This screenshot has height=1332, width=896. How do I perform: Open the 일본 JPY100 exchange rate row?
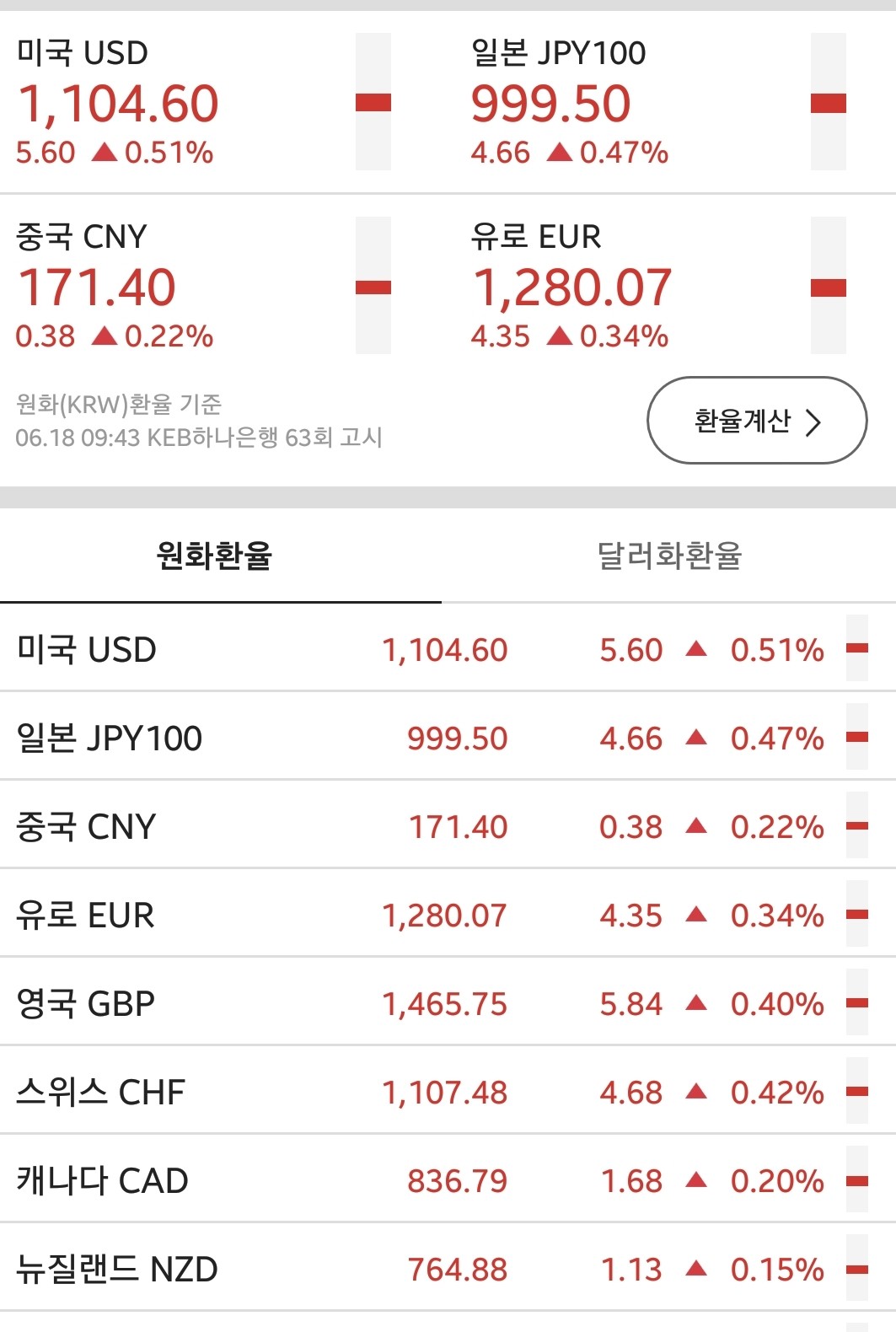pos(337,739)
